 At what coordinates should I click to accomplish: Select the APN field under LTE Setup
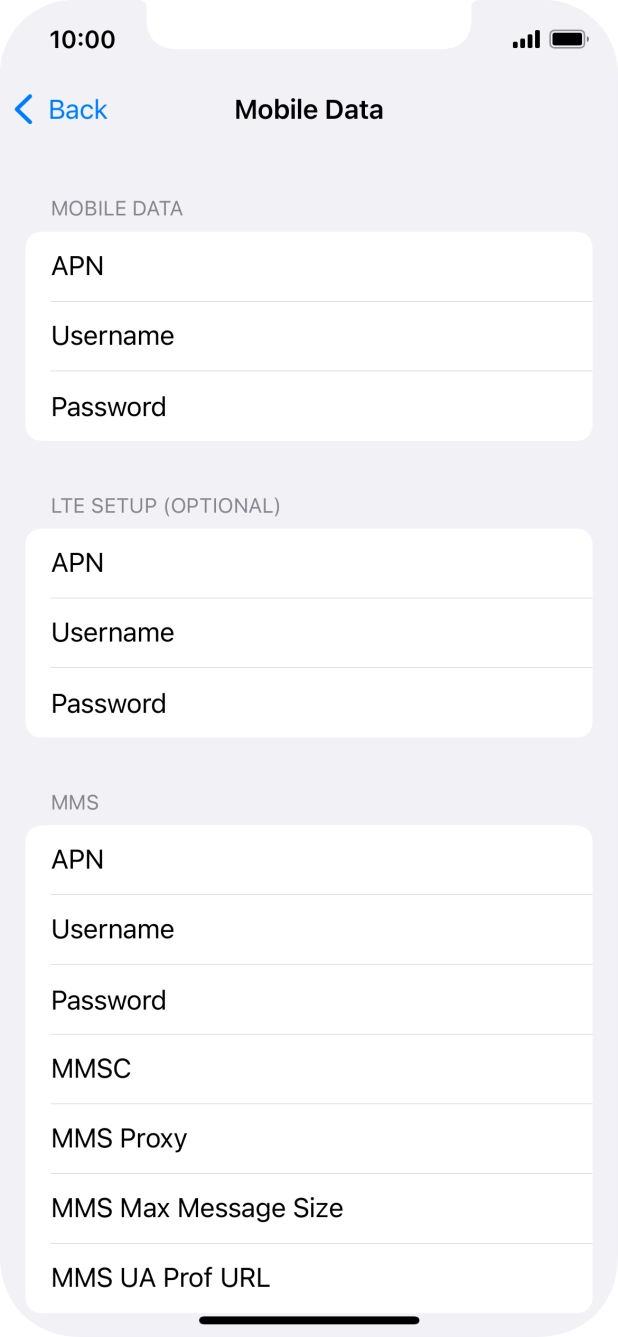[x=309, y=564]
